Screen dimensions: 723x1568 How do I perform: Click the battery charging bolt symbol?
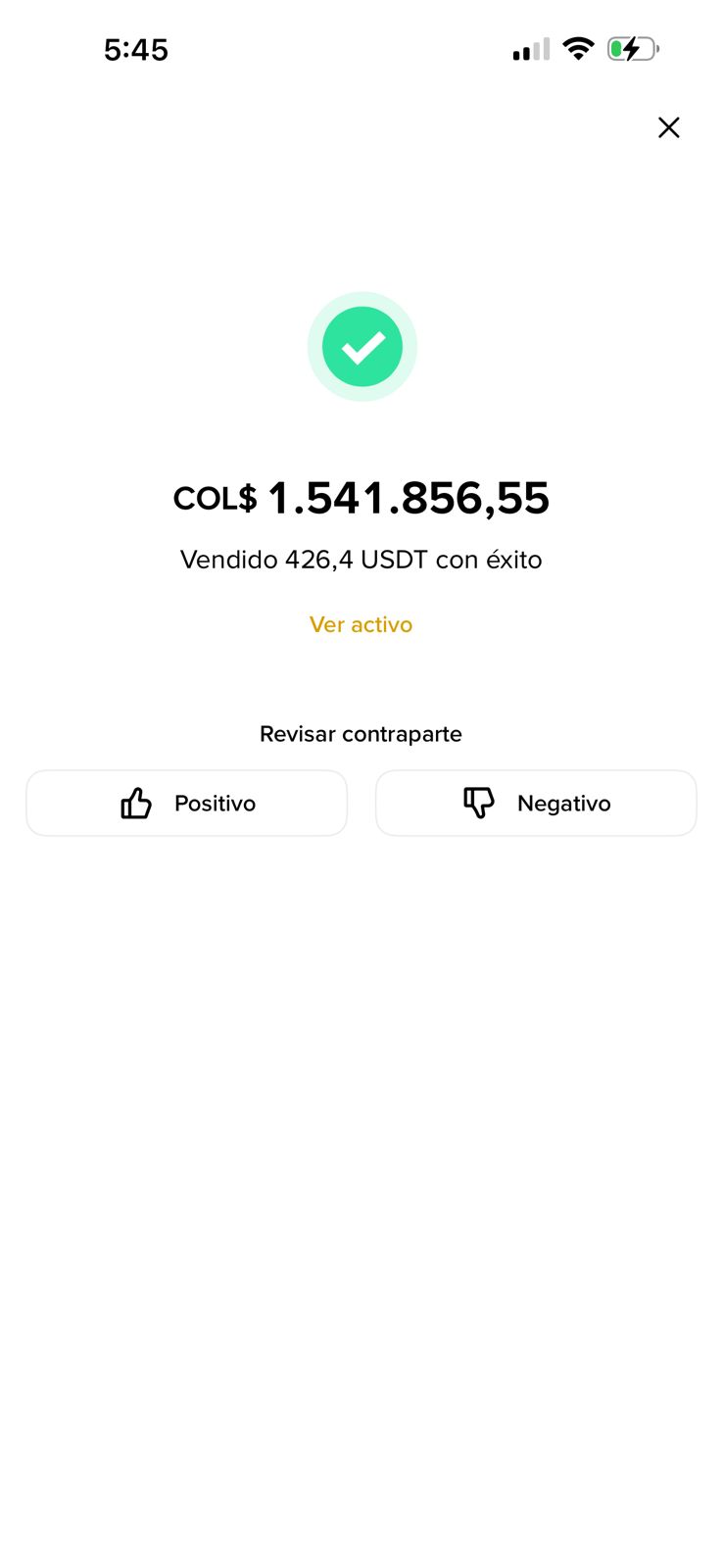click(633, 49)
